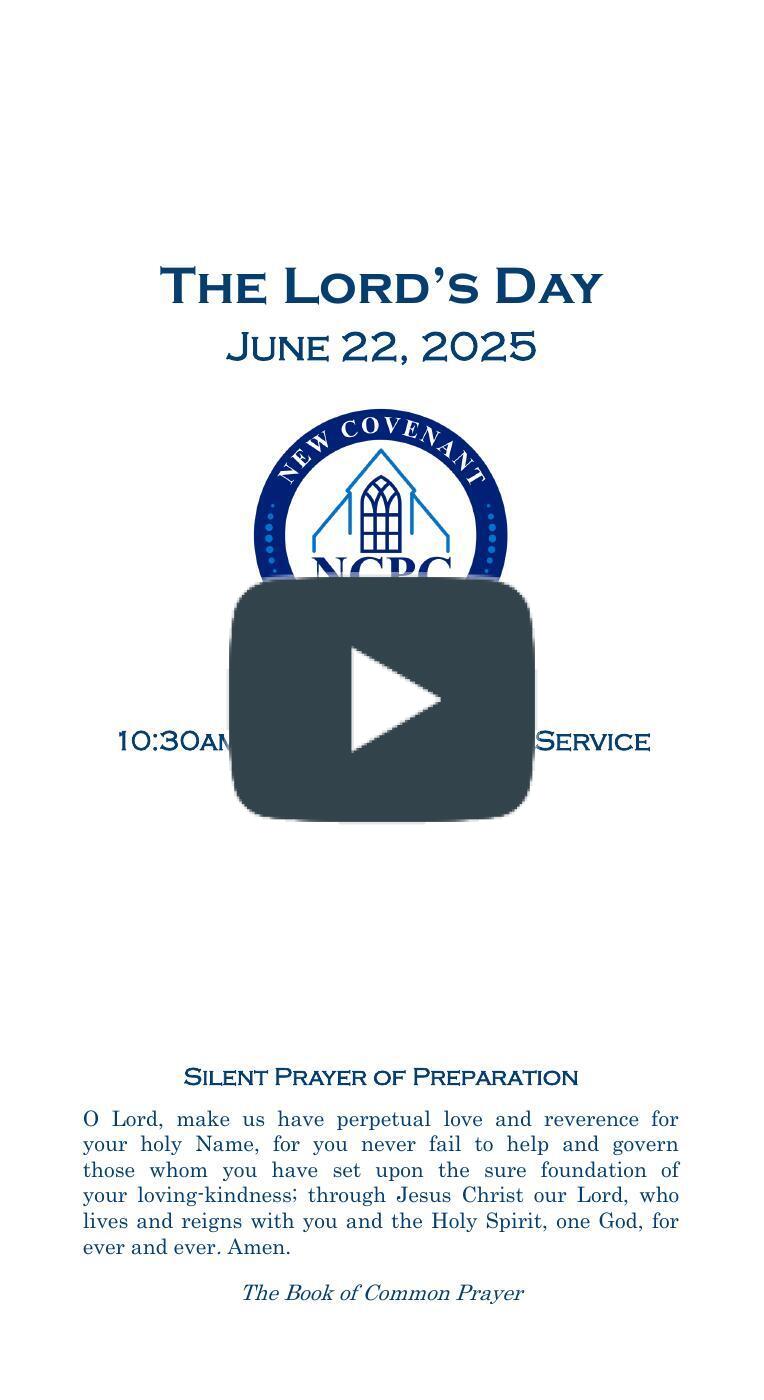Viewport: 764px width, 1400px height.
Task: Play the Lord's Day service video
Action: coord(382,699)
